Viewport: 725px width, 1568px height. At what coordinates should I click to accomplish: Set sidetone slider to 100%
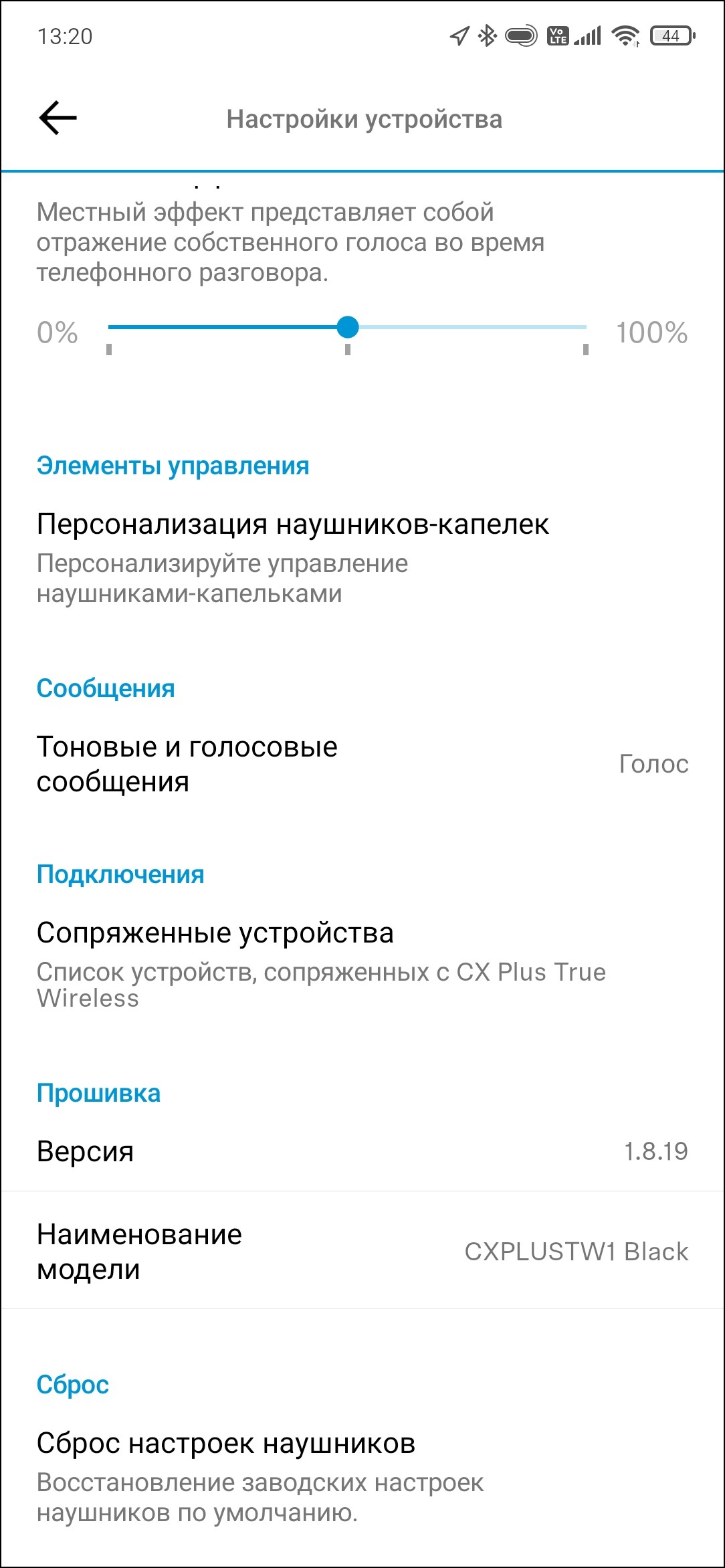pyautogui.click(x=585, y=328)
